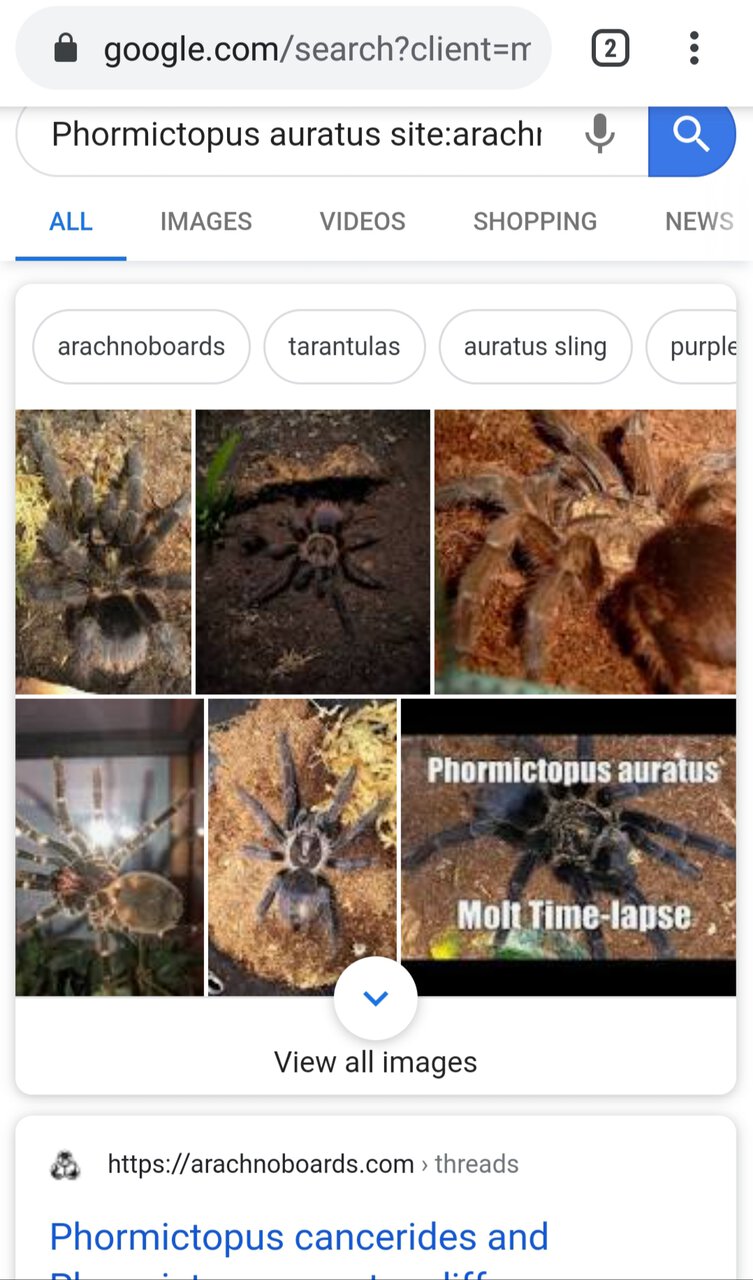
Task: Switch to the Images tab
Action: pyautogui.click(x=206, y=221)
